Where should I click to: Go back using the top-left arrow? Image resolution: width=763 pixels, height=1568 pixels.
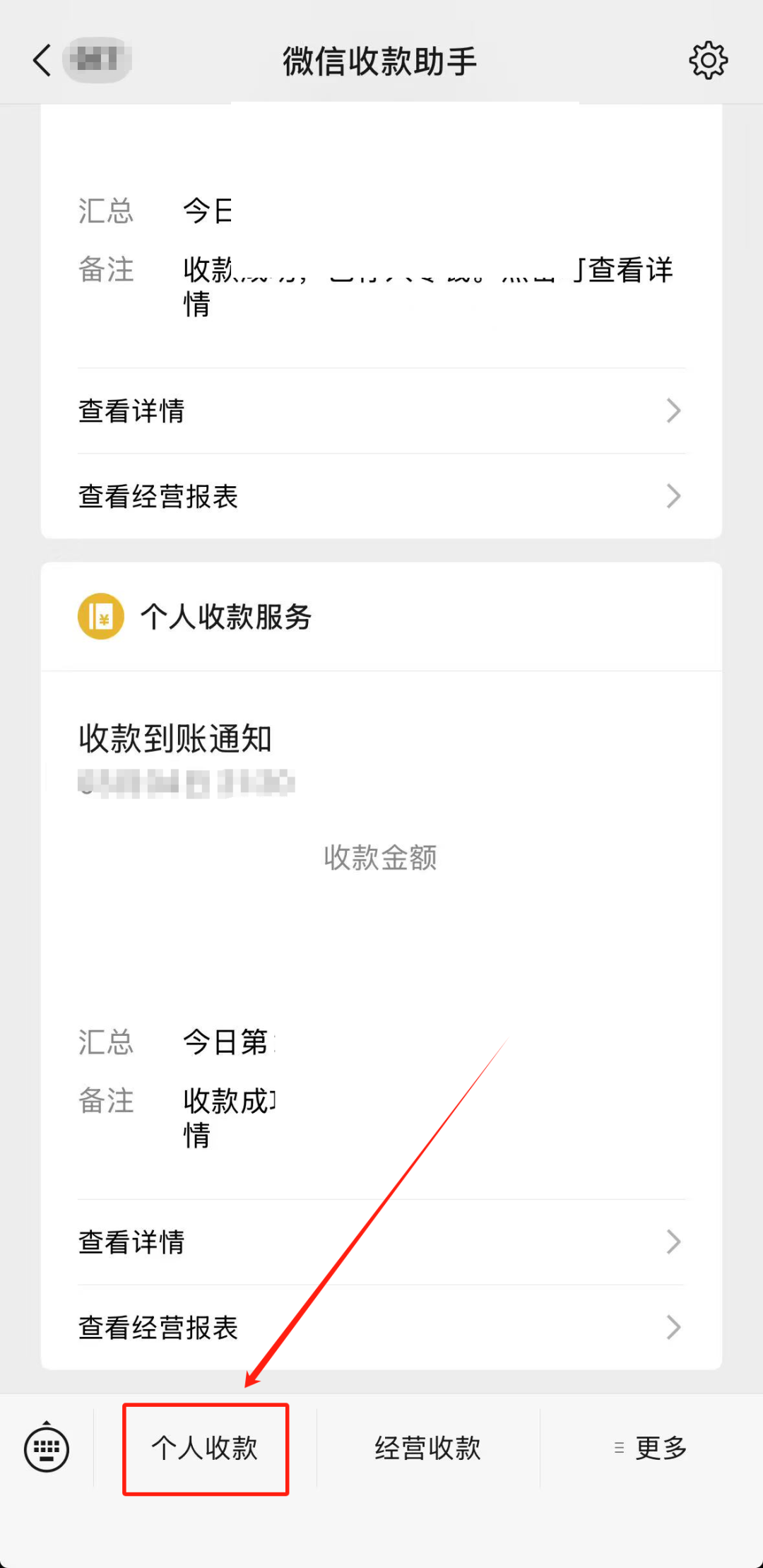42,60
